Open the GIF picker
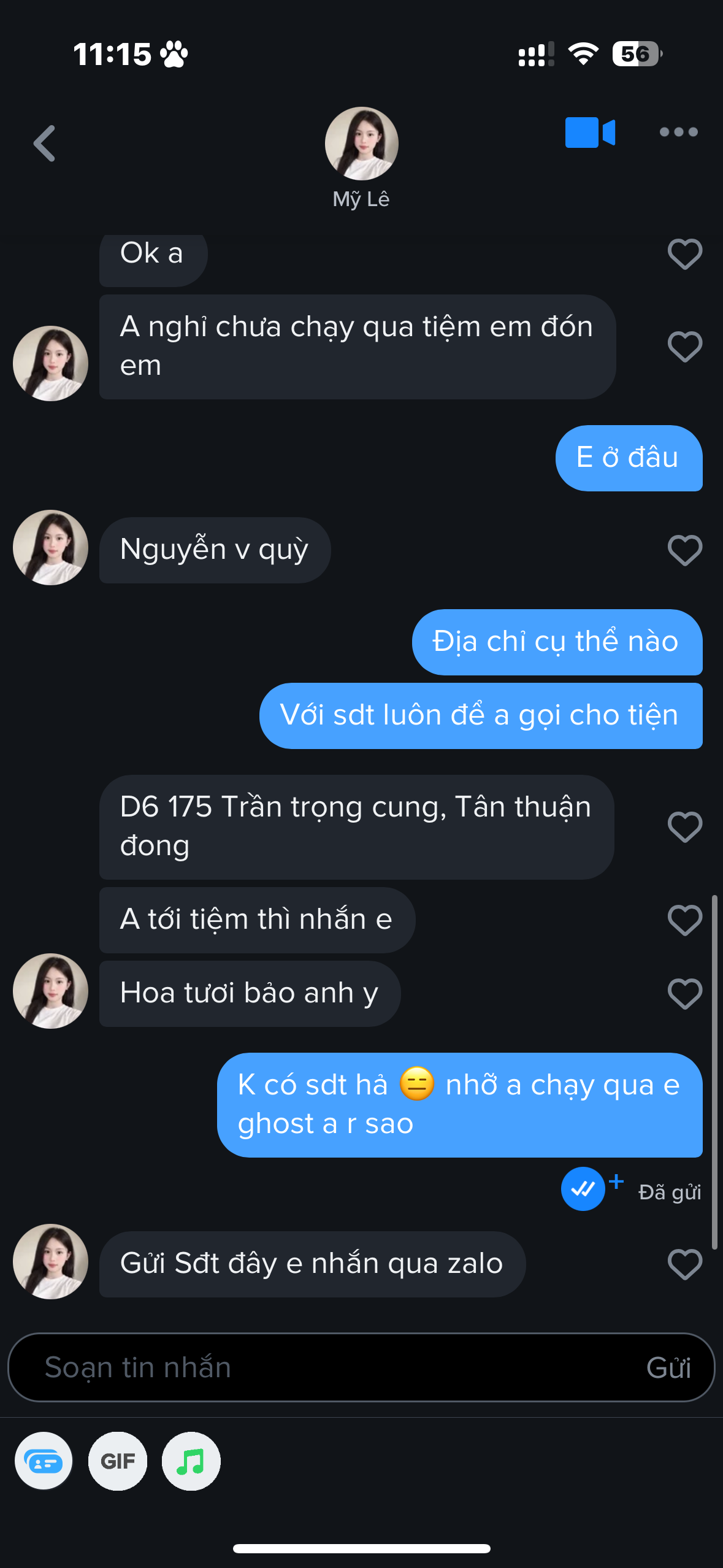The image size is (723, 1568). click(x=118, y=1461)
